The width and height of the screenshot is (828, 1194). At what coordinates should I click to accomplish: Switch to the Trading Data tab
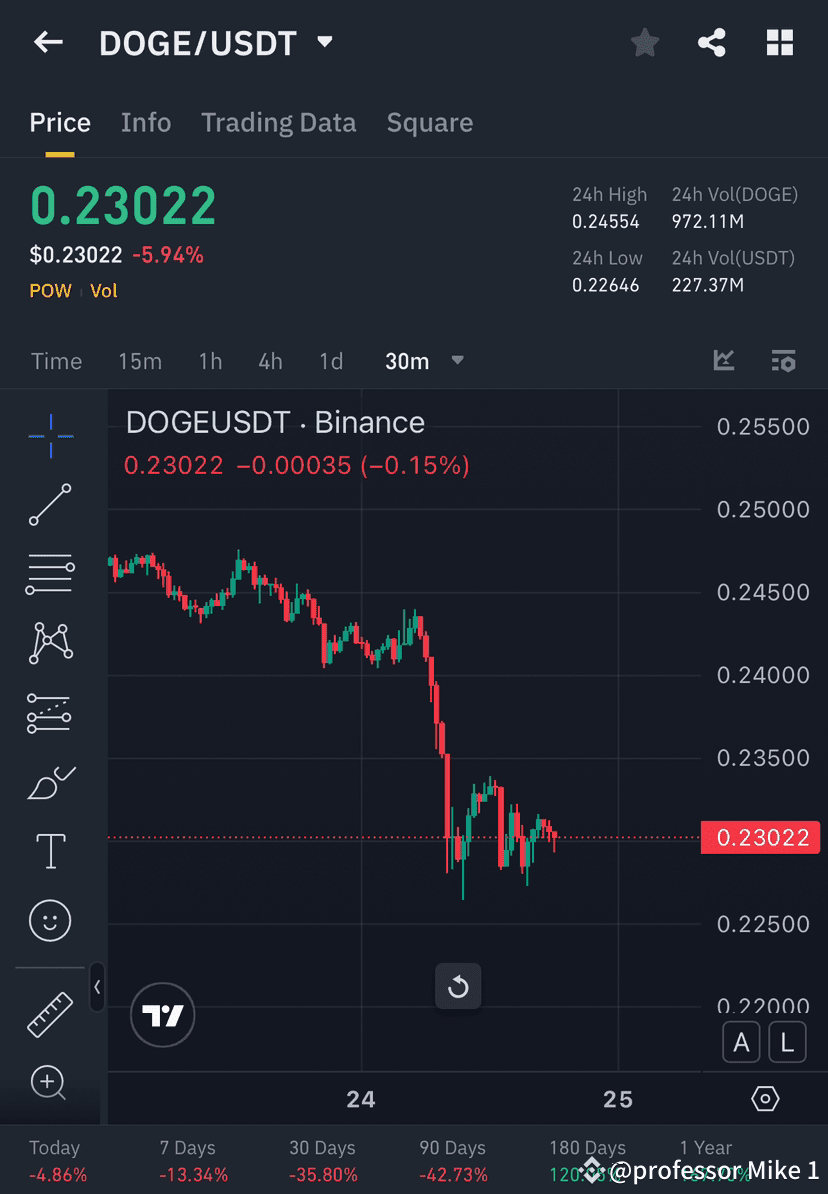(x=278, y=122)
